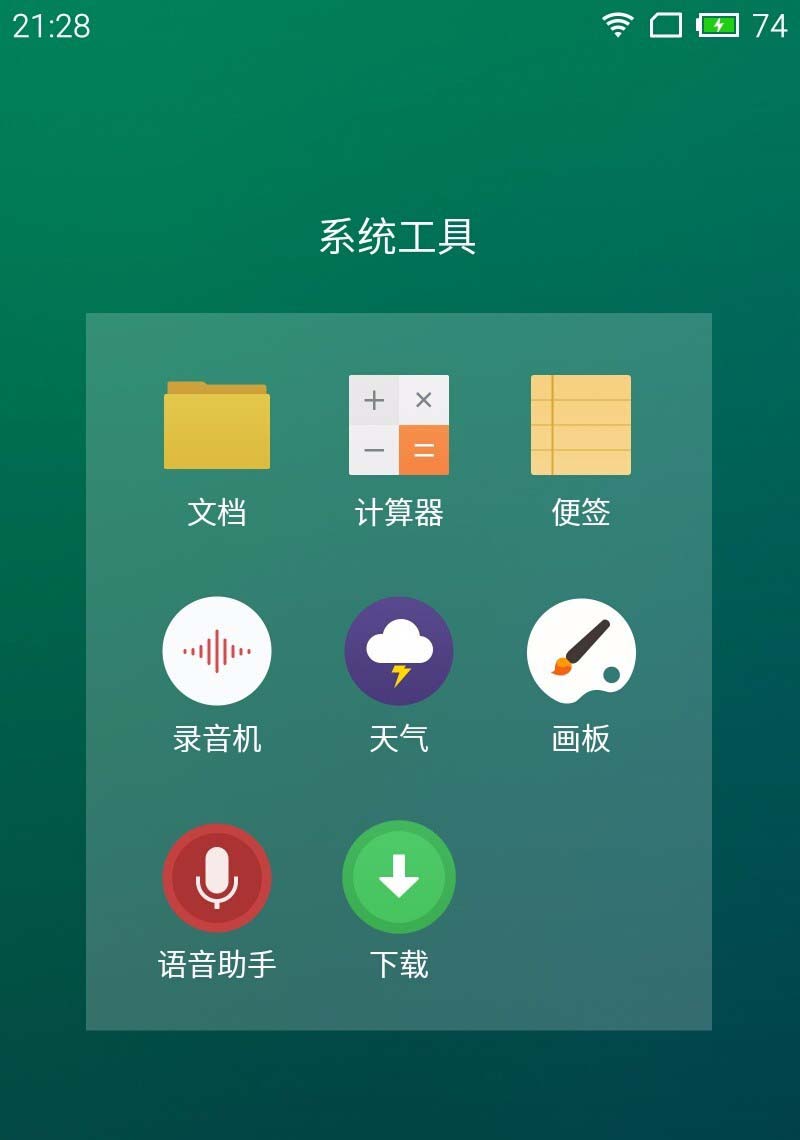Open the 下载 downloads app
This screenshot has width=800, height=1140.
coord(399,878)
